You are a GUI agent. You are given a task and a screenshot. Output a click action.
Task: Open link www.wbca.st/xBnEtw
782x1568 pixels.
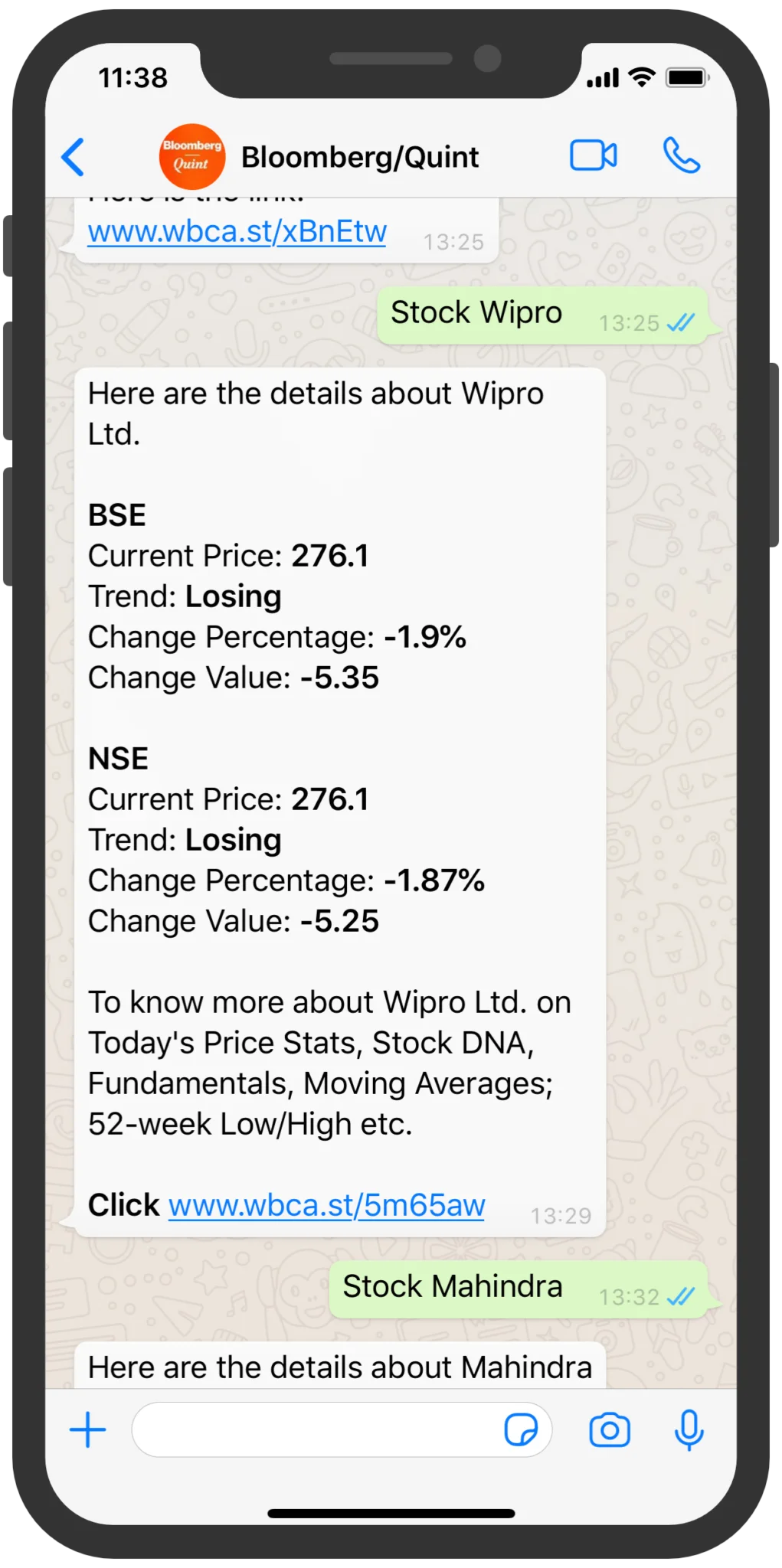235,231
